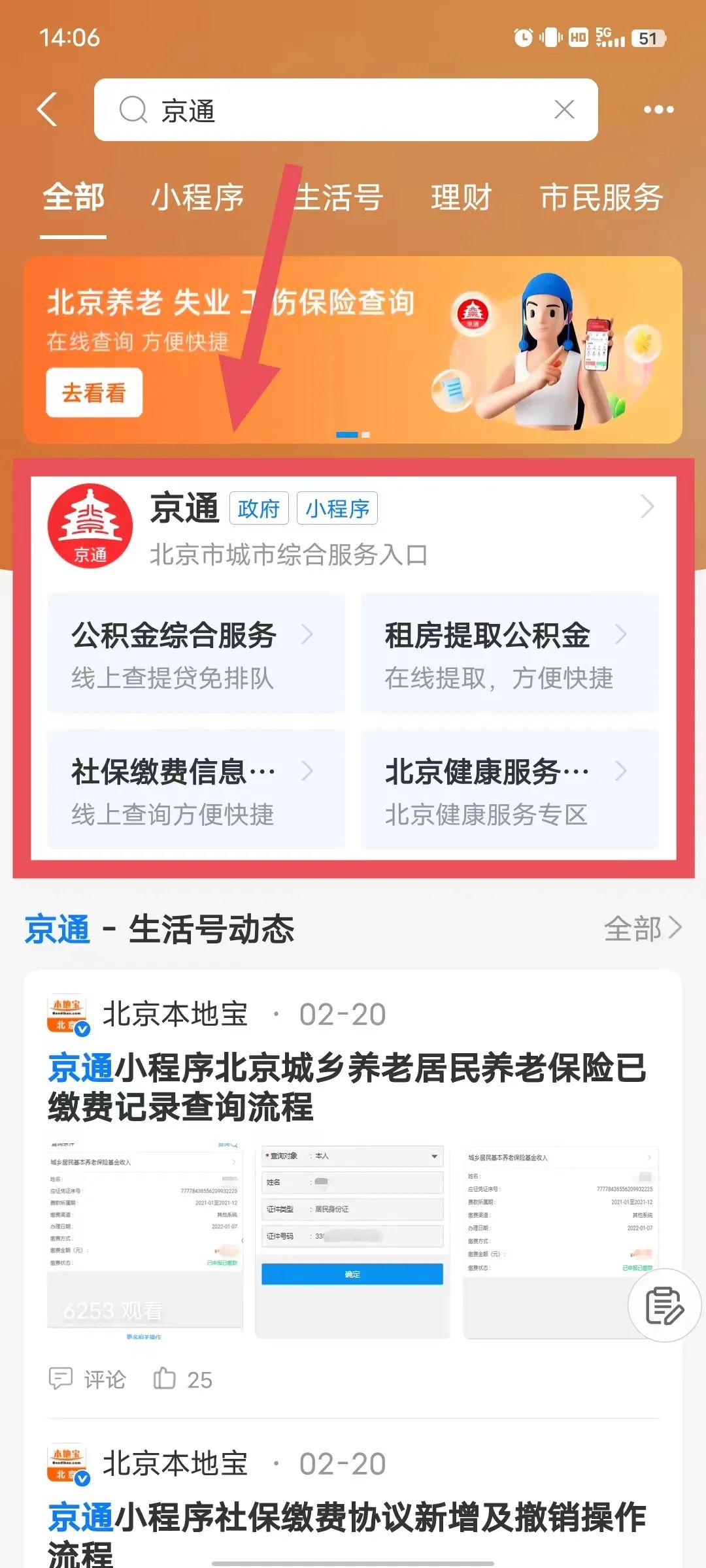Open the floating feedback note button
This screenshot has width=706, height=1568.
tap(664, 1305)
